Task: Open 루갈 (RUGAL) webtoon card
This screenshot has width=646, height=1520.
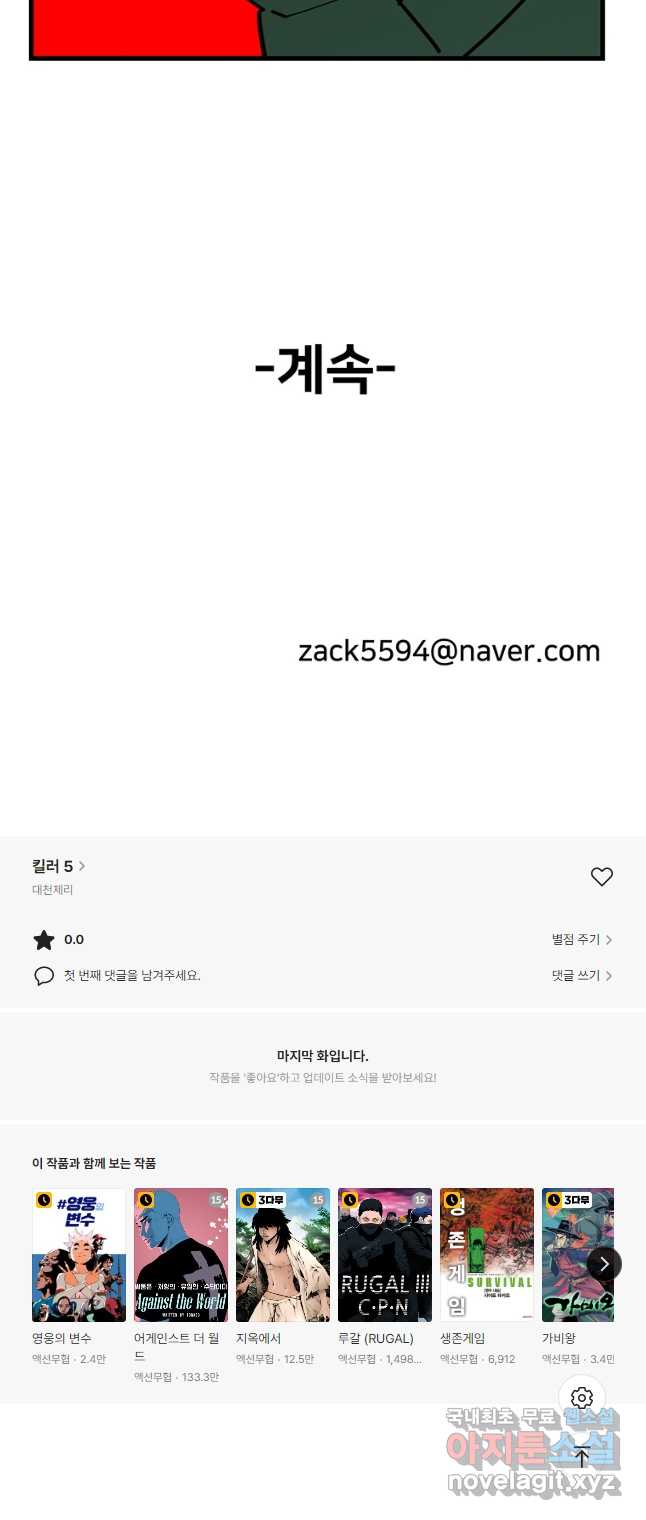Action: 385,1255
